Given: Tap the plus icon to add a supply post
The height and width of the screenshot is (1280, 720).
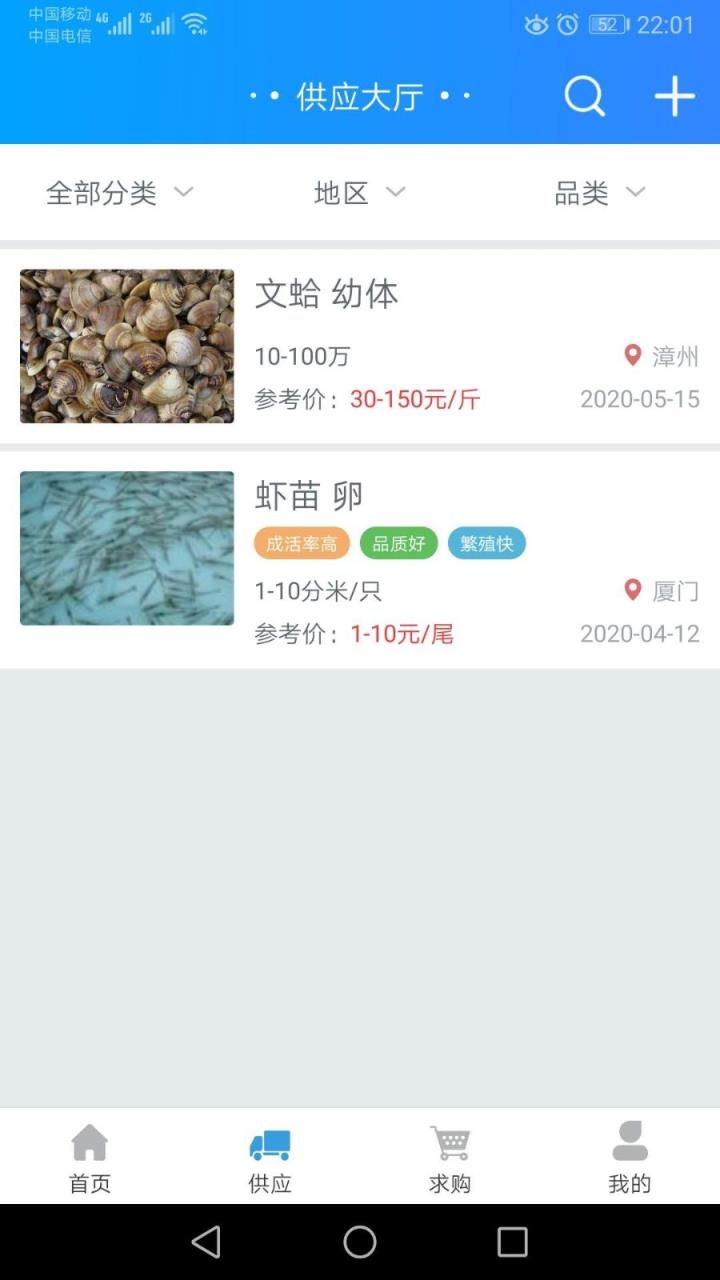Looking at the screenshot, I should coord(672,95).
